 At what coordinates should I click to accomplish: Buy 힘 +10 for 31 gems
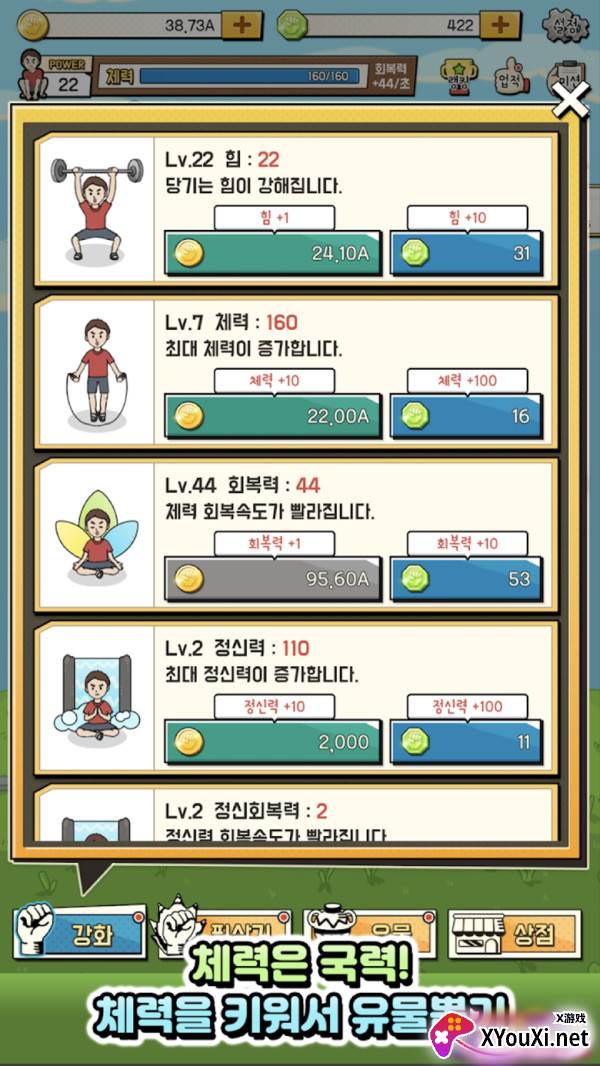click(467, 253)
